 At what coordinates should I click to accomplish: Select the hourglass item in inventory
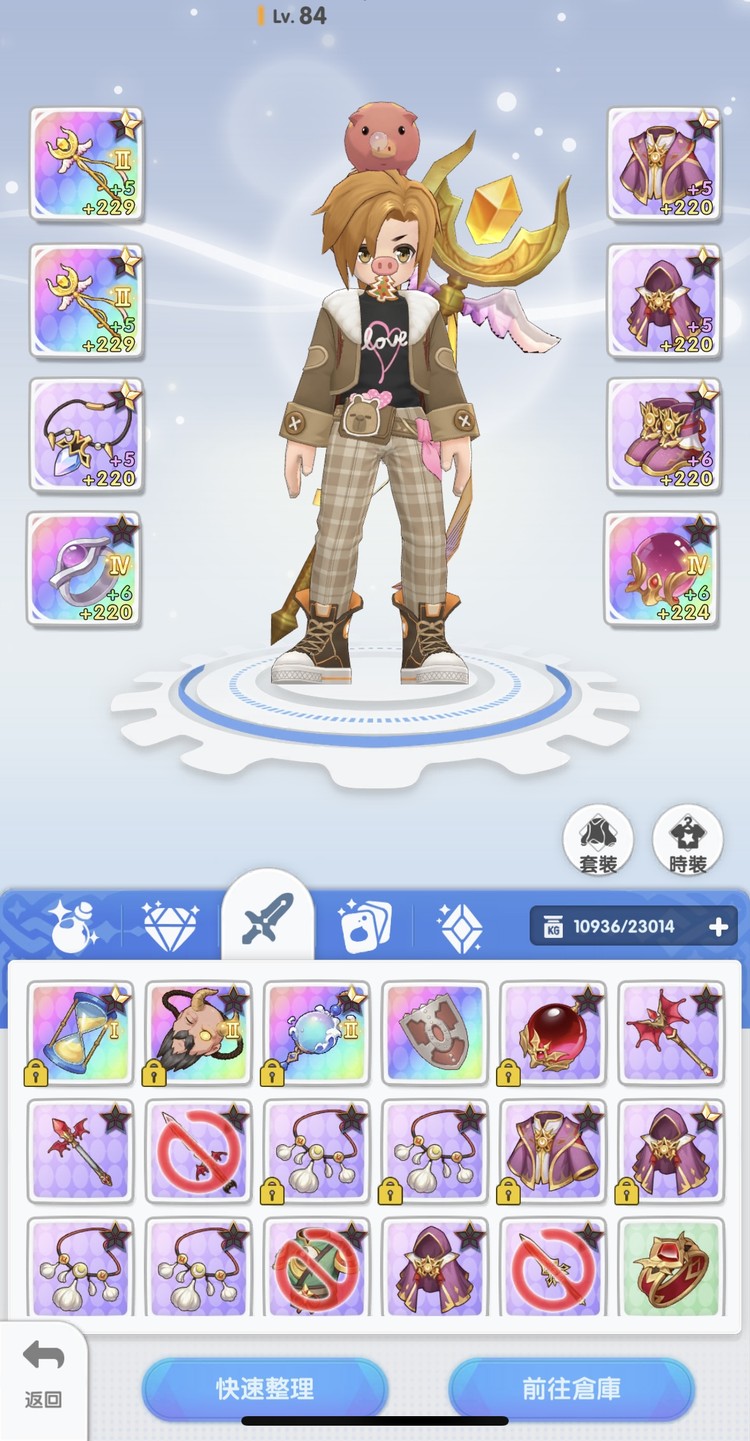coord(80,1034)
